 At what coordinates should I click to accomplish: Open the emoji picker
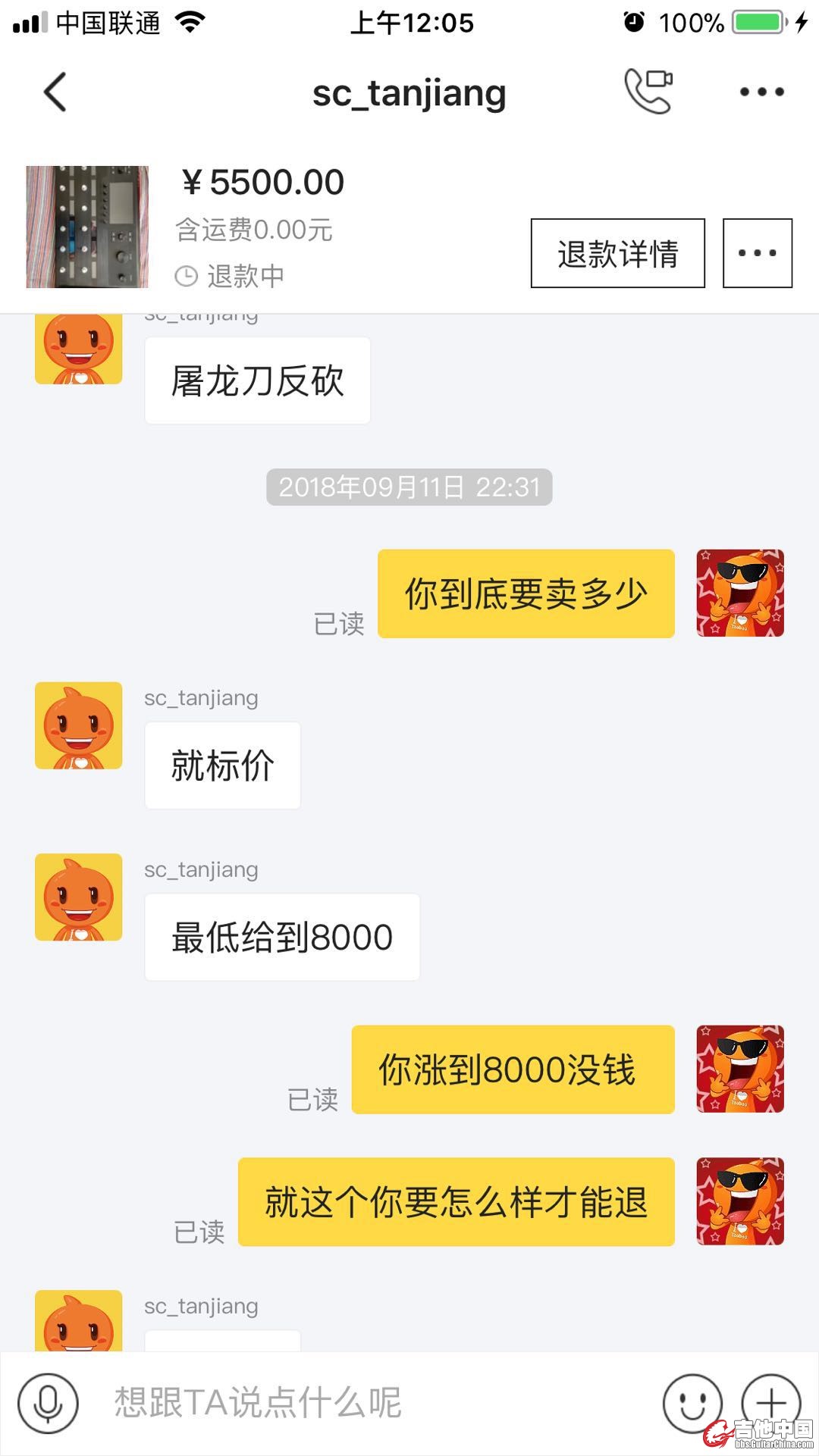coord(692,1403)
